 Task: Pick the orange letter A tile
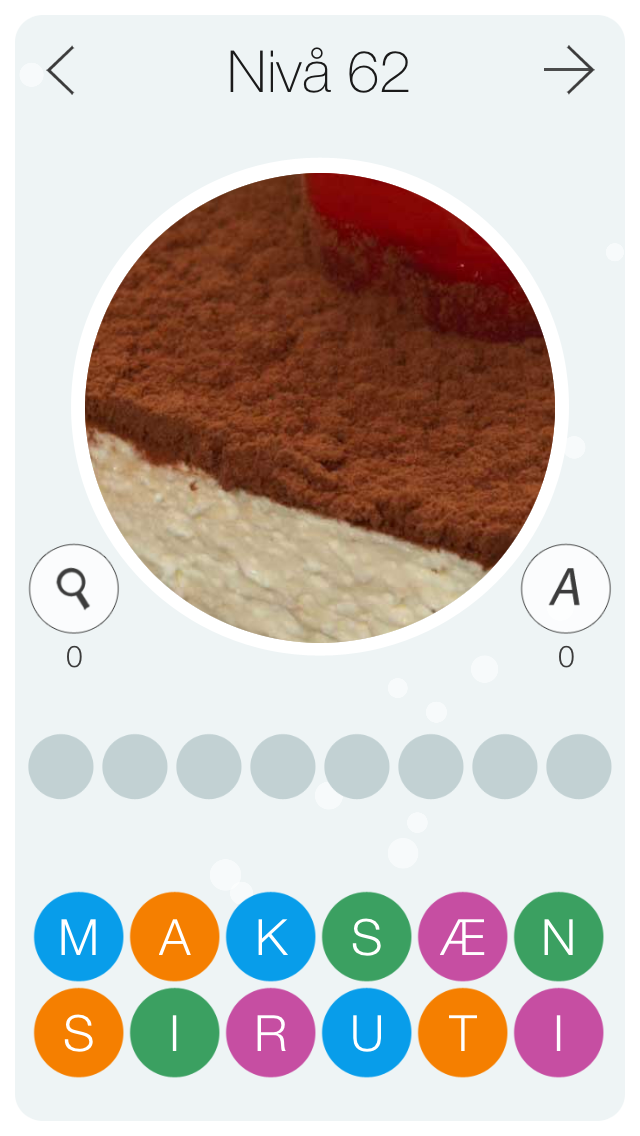(x=175, y=937)
